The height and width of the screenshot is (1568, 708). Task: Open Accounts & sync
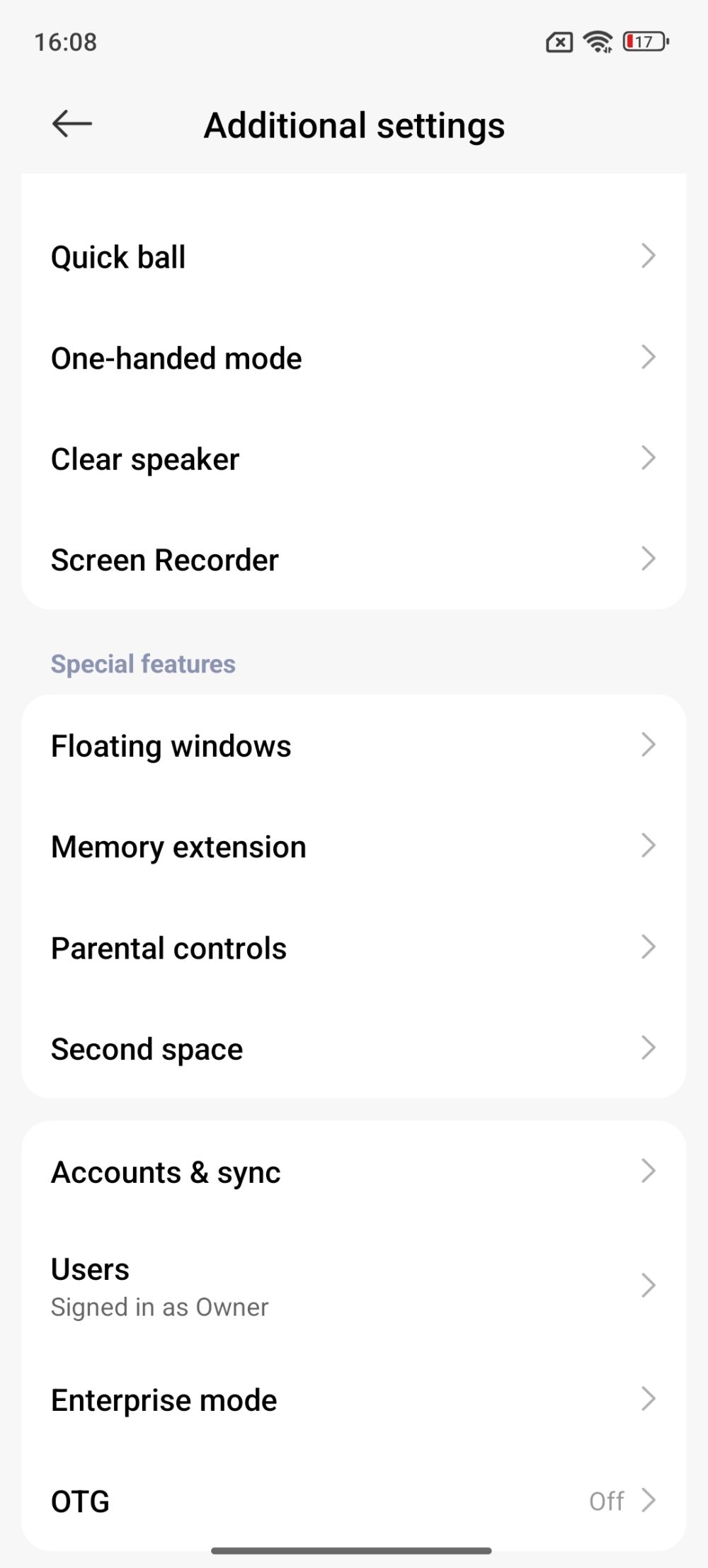353,1172
